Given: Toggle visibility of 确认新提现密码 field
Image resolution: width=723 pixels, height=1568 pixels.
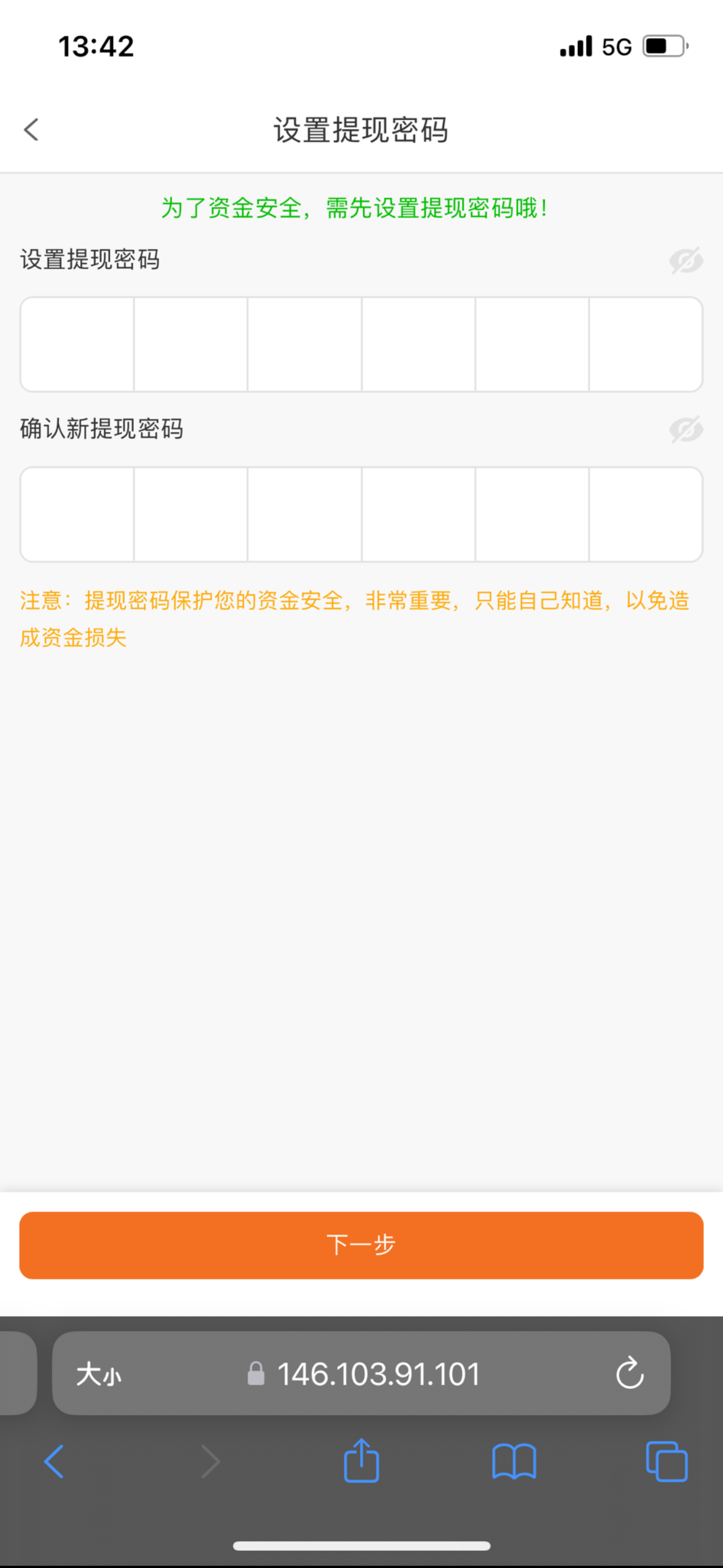Looking at the screenshot, I should coord(686,430).
